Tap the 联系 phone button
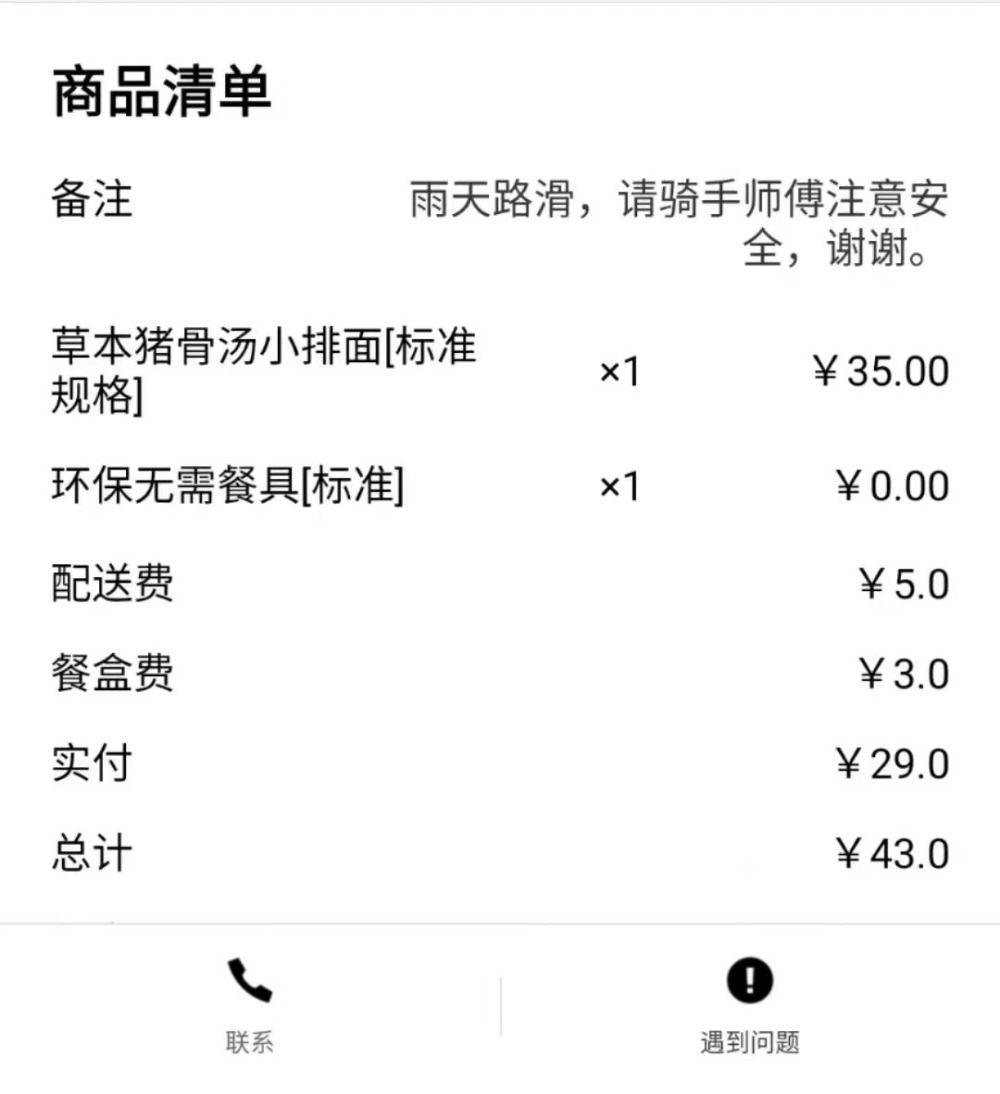The width and height of the screenshot is (1000, 1094). 249,1004
